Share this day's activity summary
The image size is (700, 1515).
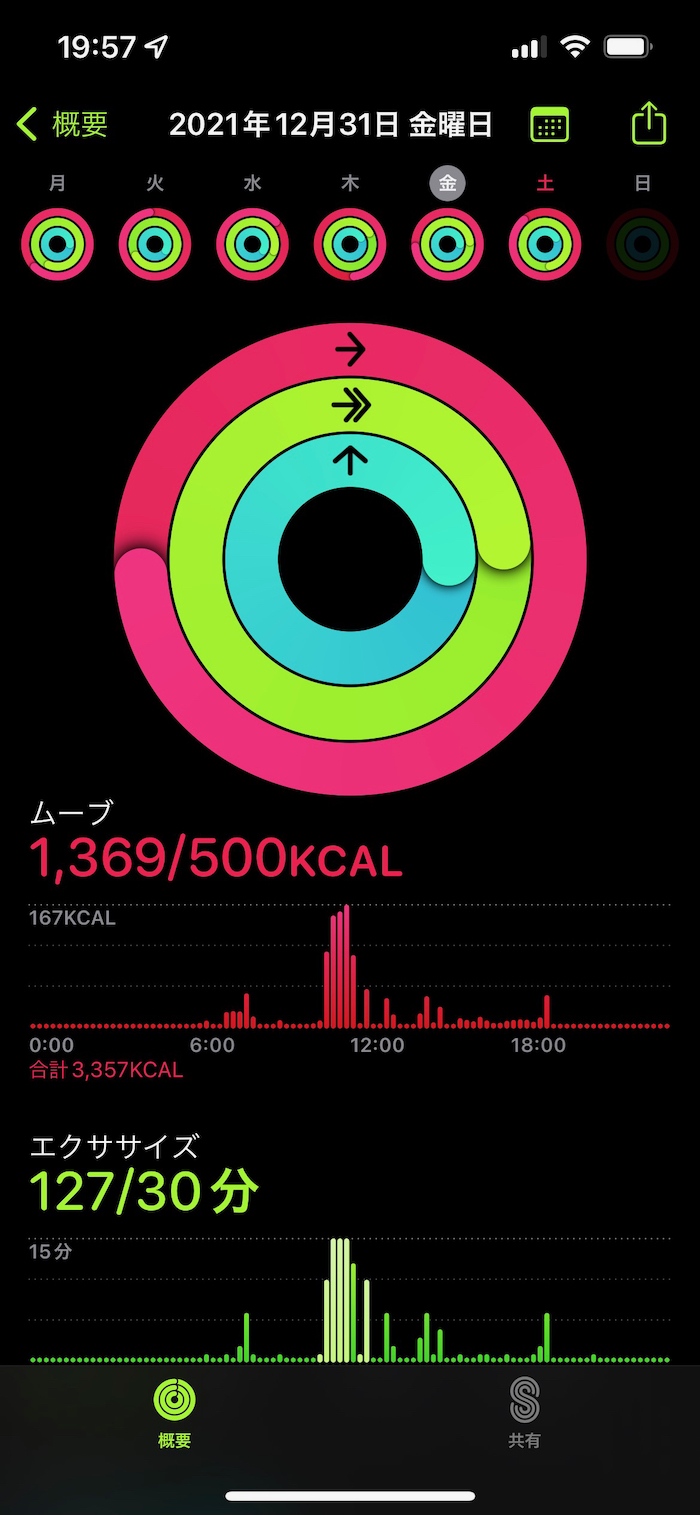[x=649, y=124]
